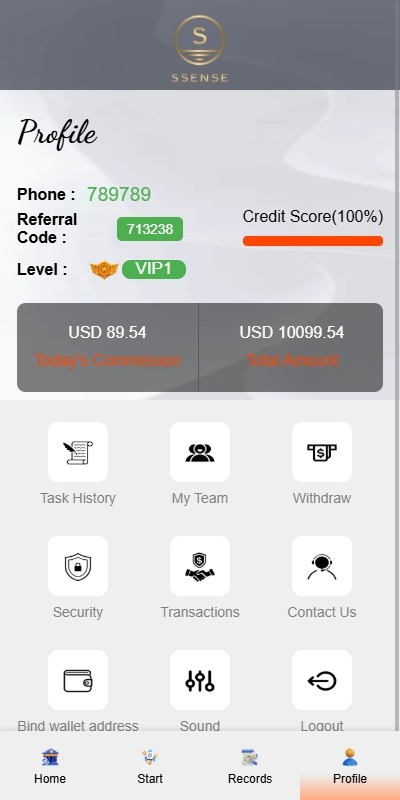
Task: Switch to the Start tab
Action: pos(150,766)
